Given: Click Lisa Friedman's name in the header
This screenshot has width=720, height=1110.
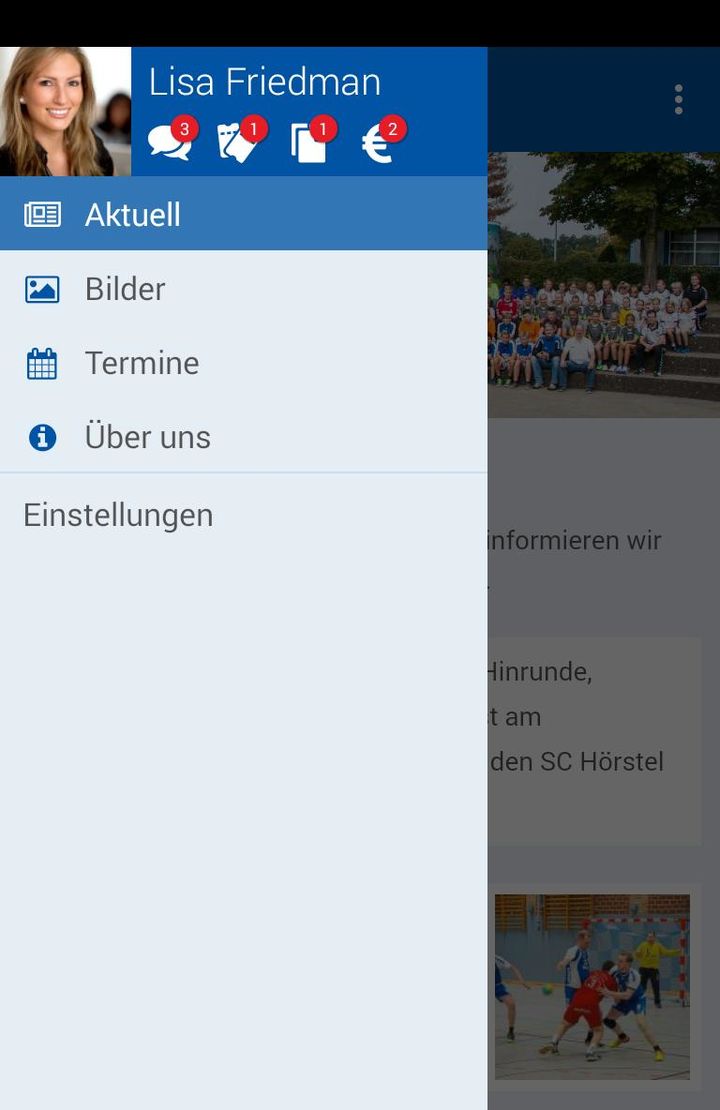Looking at the screenshot, I should click(265, 81).
